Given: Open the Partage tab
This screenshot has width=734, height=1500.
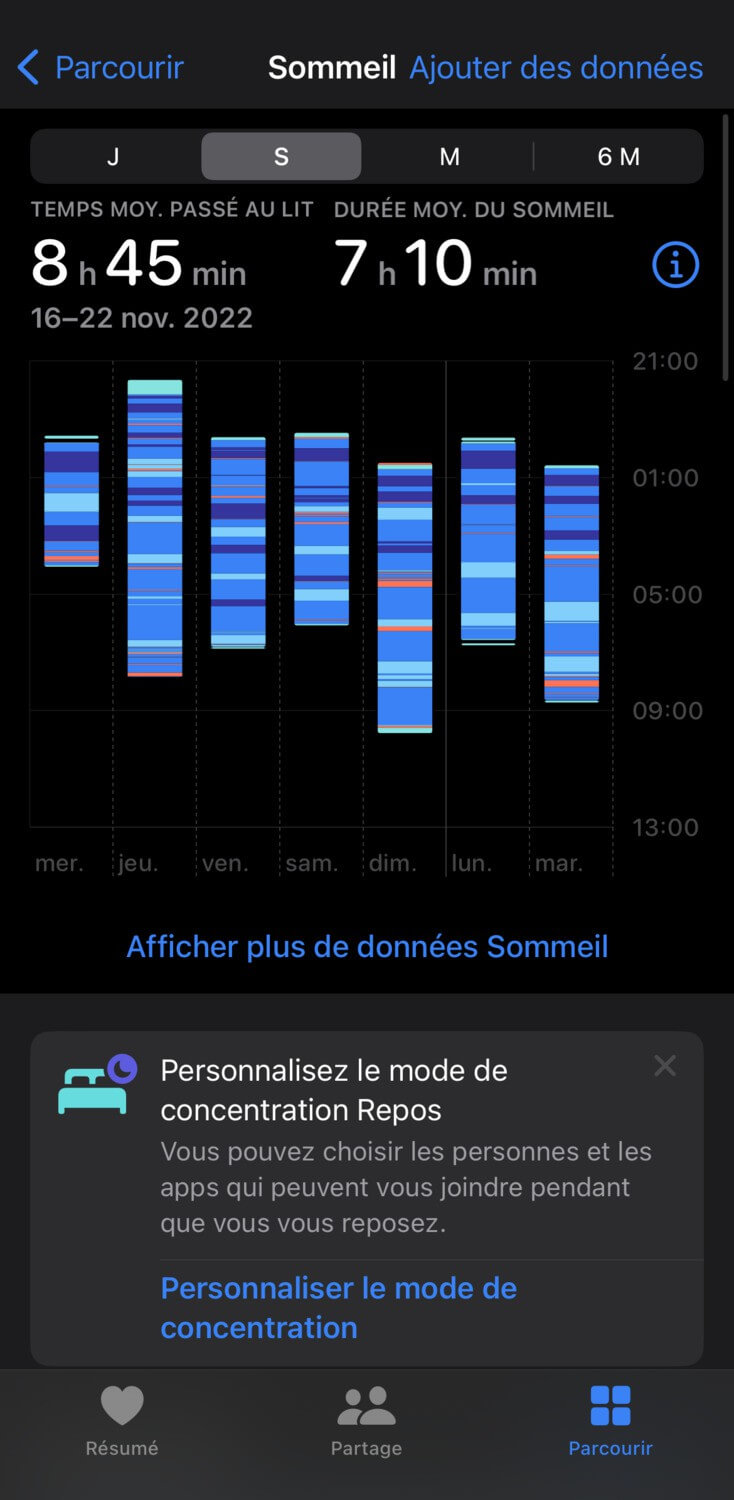Looking at the screenshot, I should point(366,1421).
